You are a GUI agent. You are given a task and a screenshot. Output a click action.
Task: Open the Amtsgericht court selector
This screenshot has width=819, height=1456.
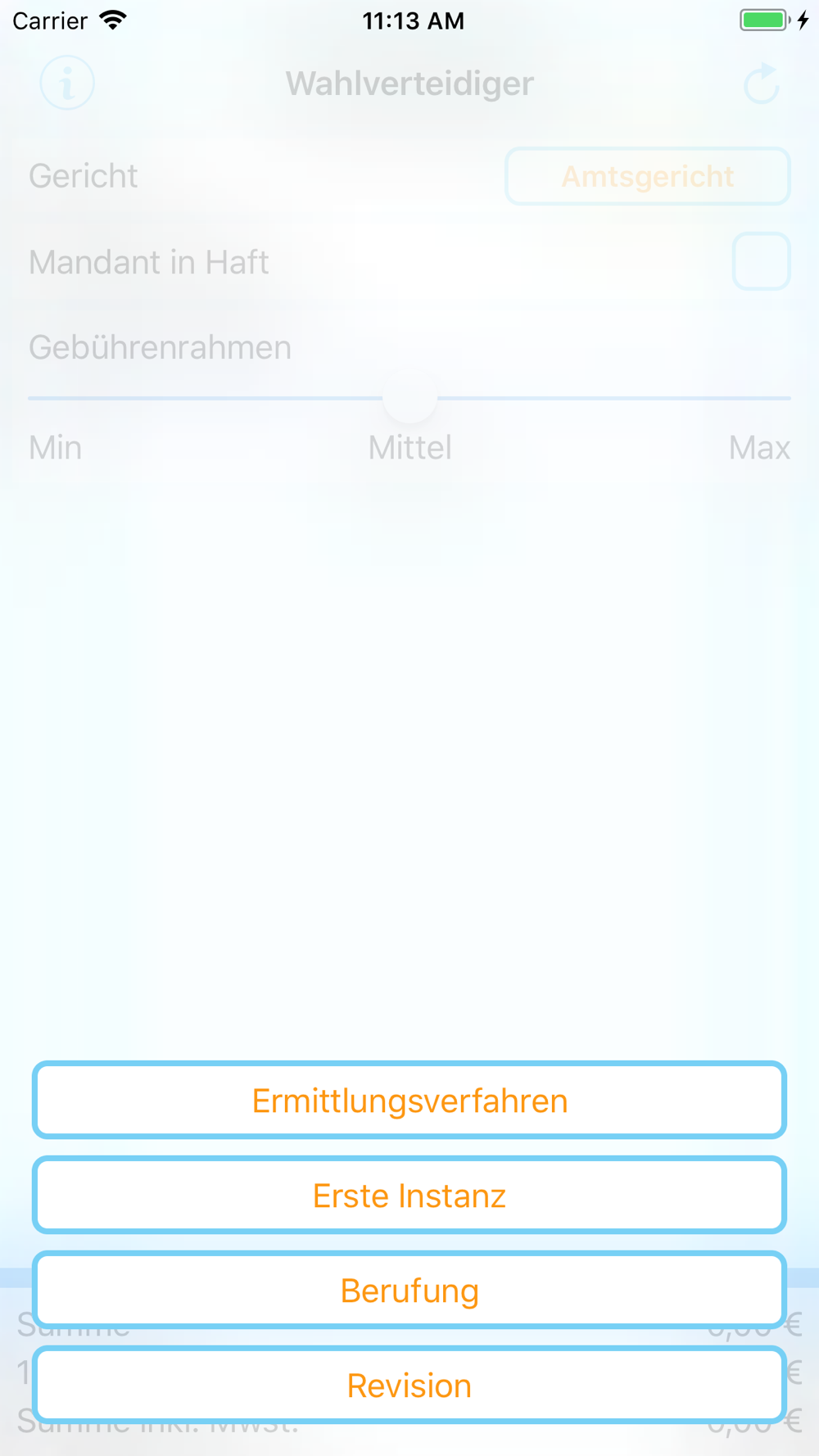[x=648, y=176]
